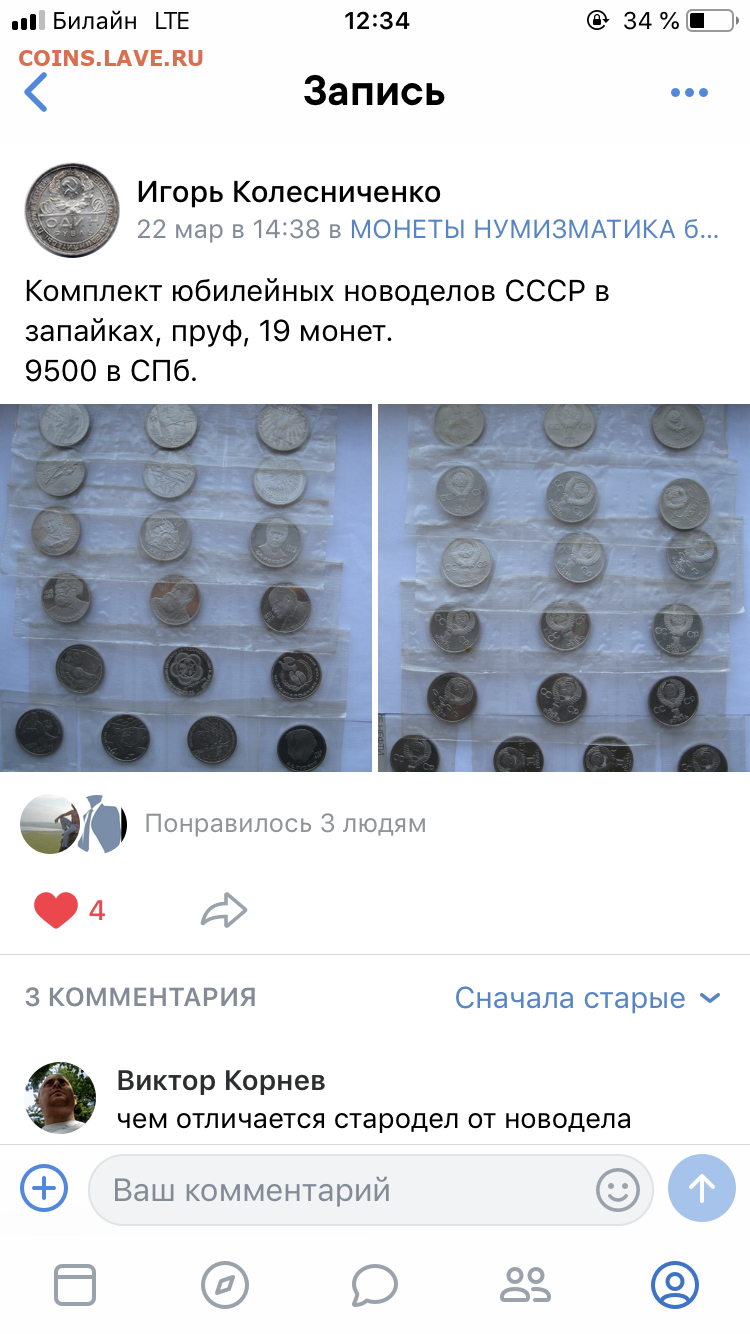This screenshot has height=1334, width=750.
Task: Switch to the compass discover tab
Action: (224, 1285)
